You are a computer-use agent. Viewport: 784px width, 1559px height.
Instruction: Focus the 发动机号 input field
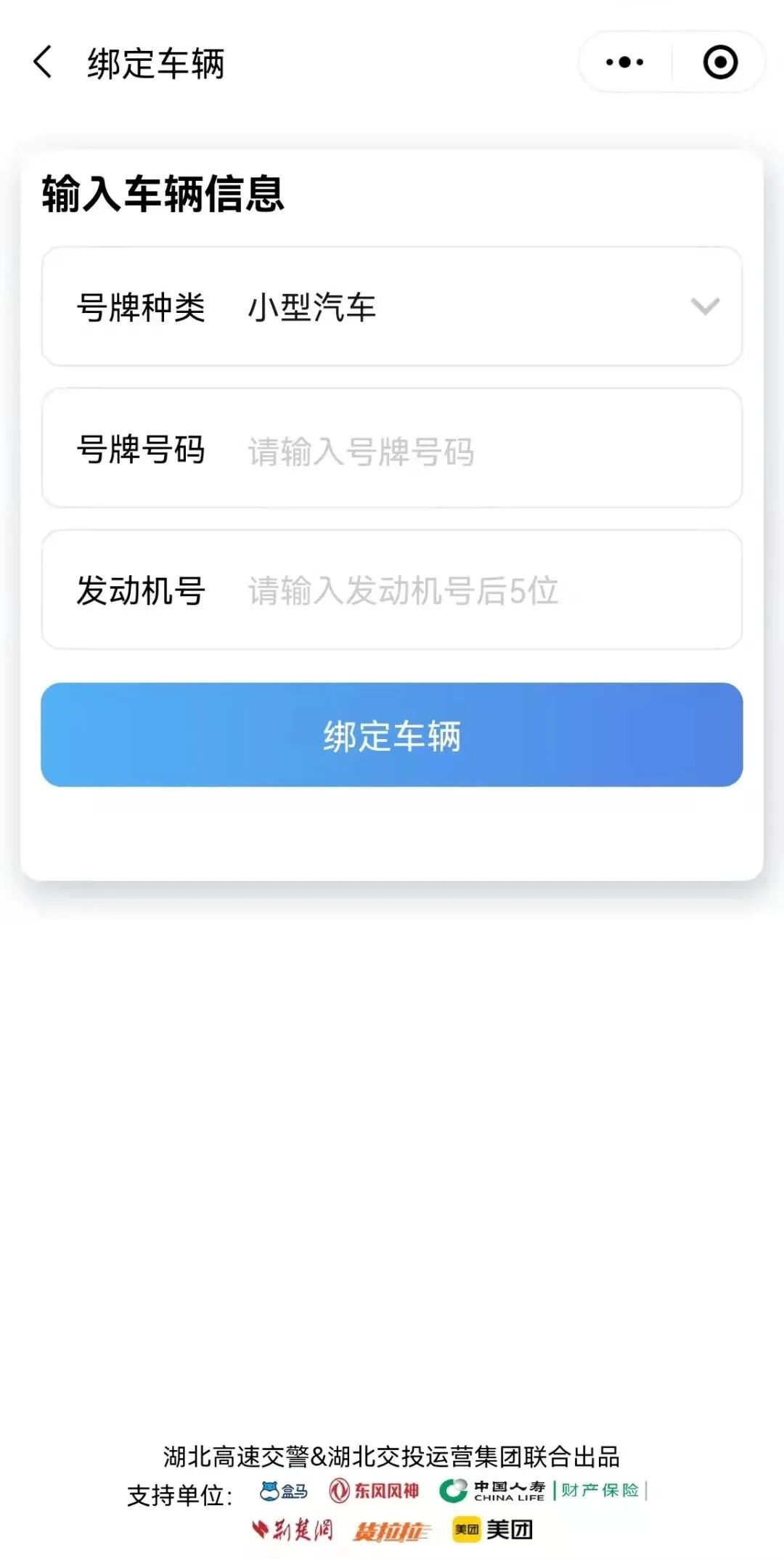392,590
